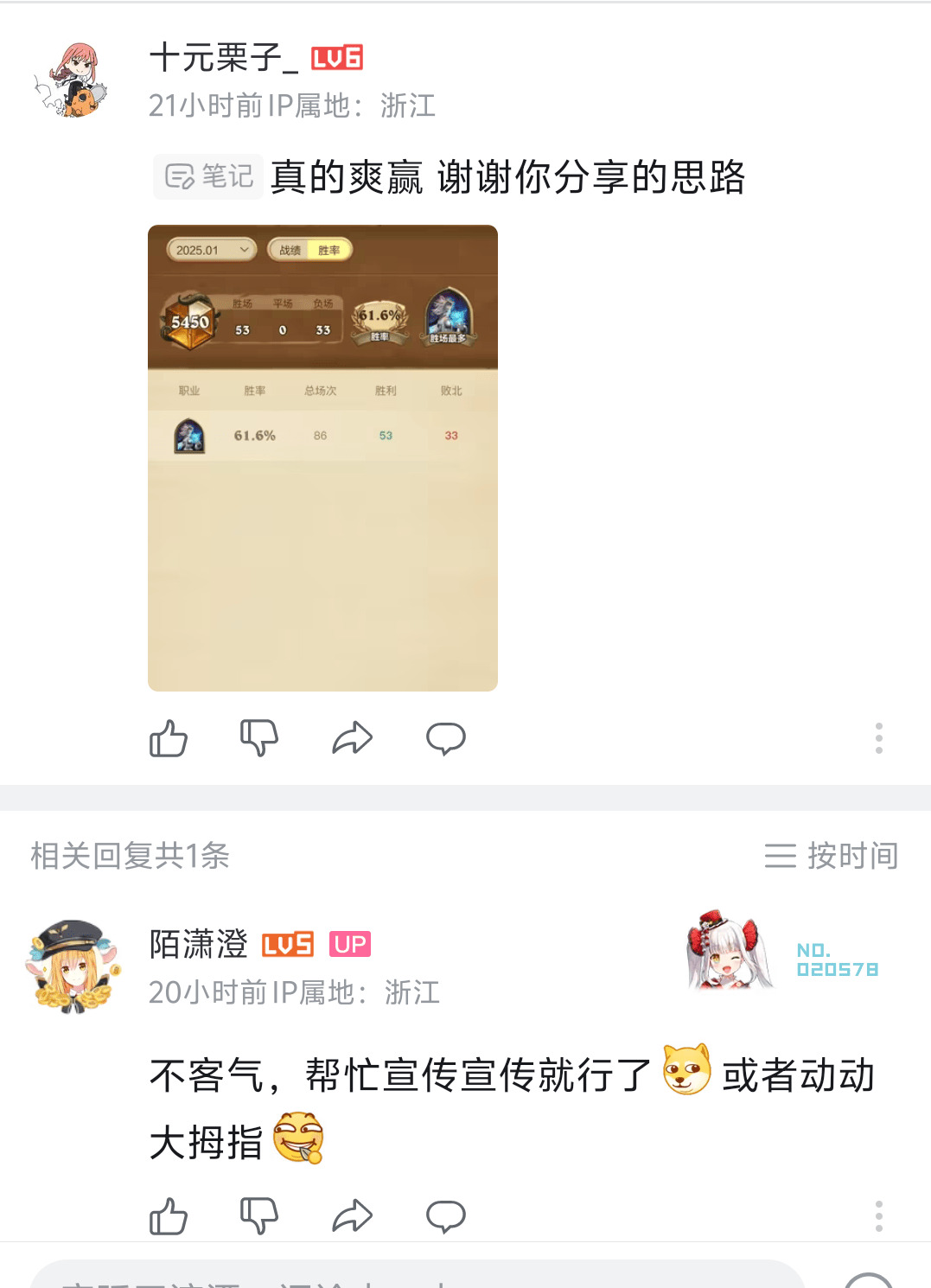The image size is (931, 1288).
Task: Open the 笔记 note tag
Action: click(208, 176)
